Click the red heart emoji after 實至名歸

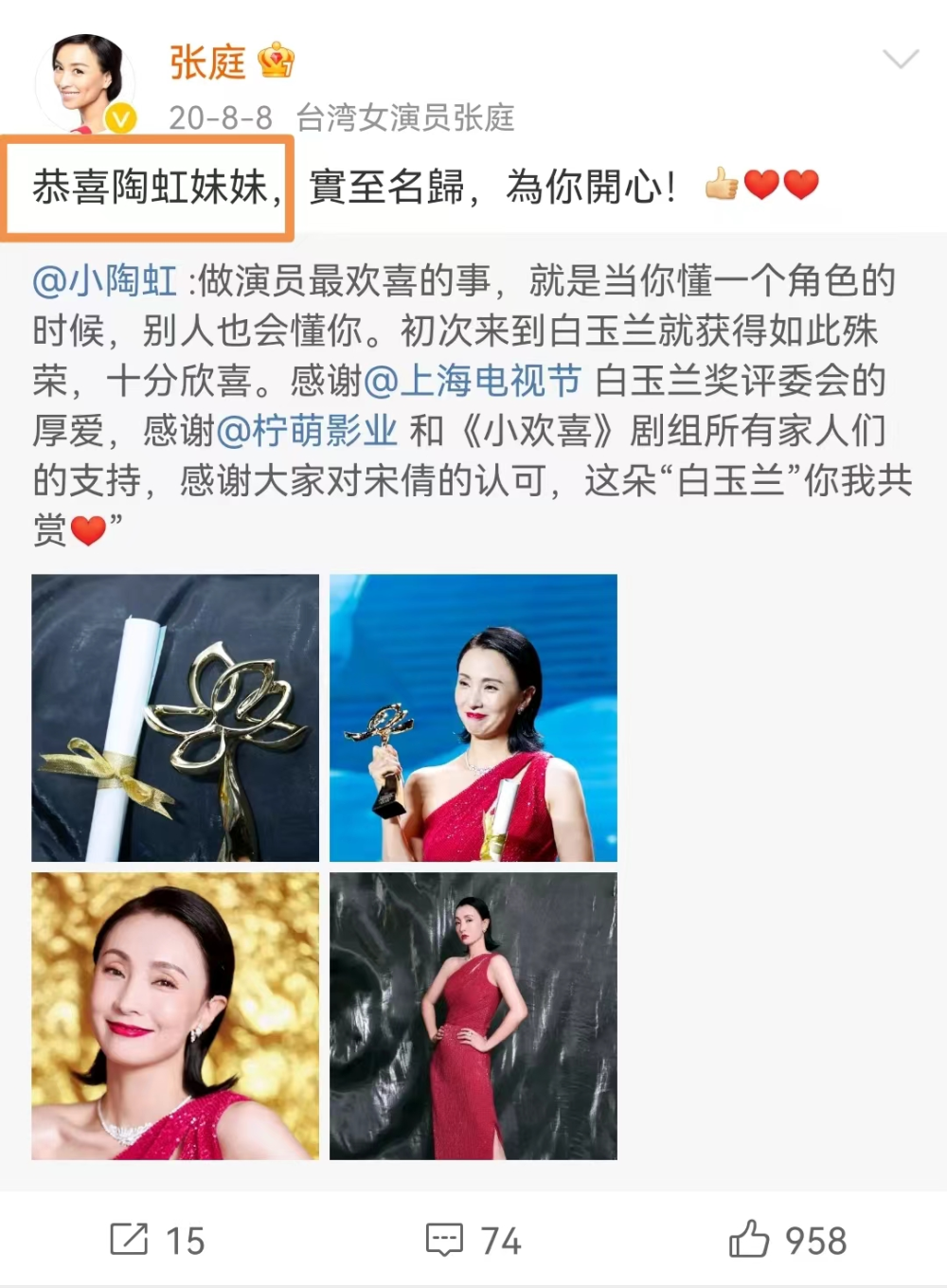coord(763,186)
